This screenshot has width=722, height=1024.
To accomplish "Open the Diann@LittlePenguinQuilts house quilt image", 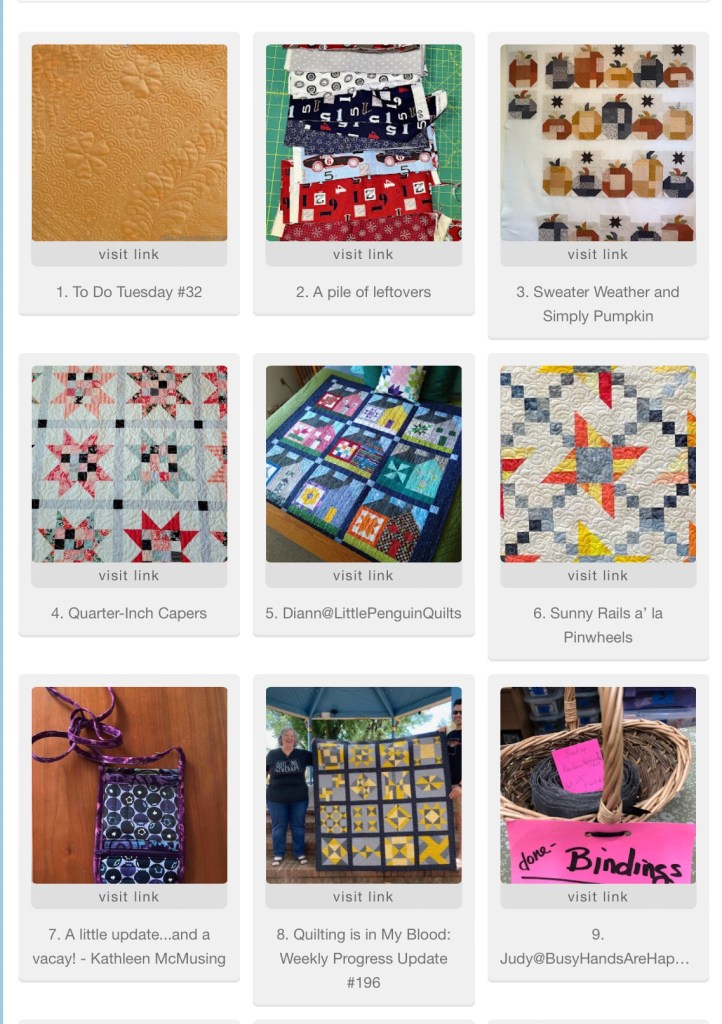I will pyautogui.click(x=363, y=463).
